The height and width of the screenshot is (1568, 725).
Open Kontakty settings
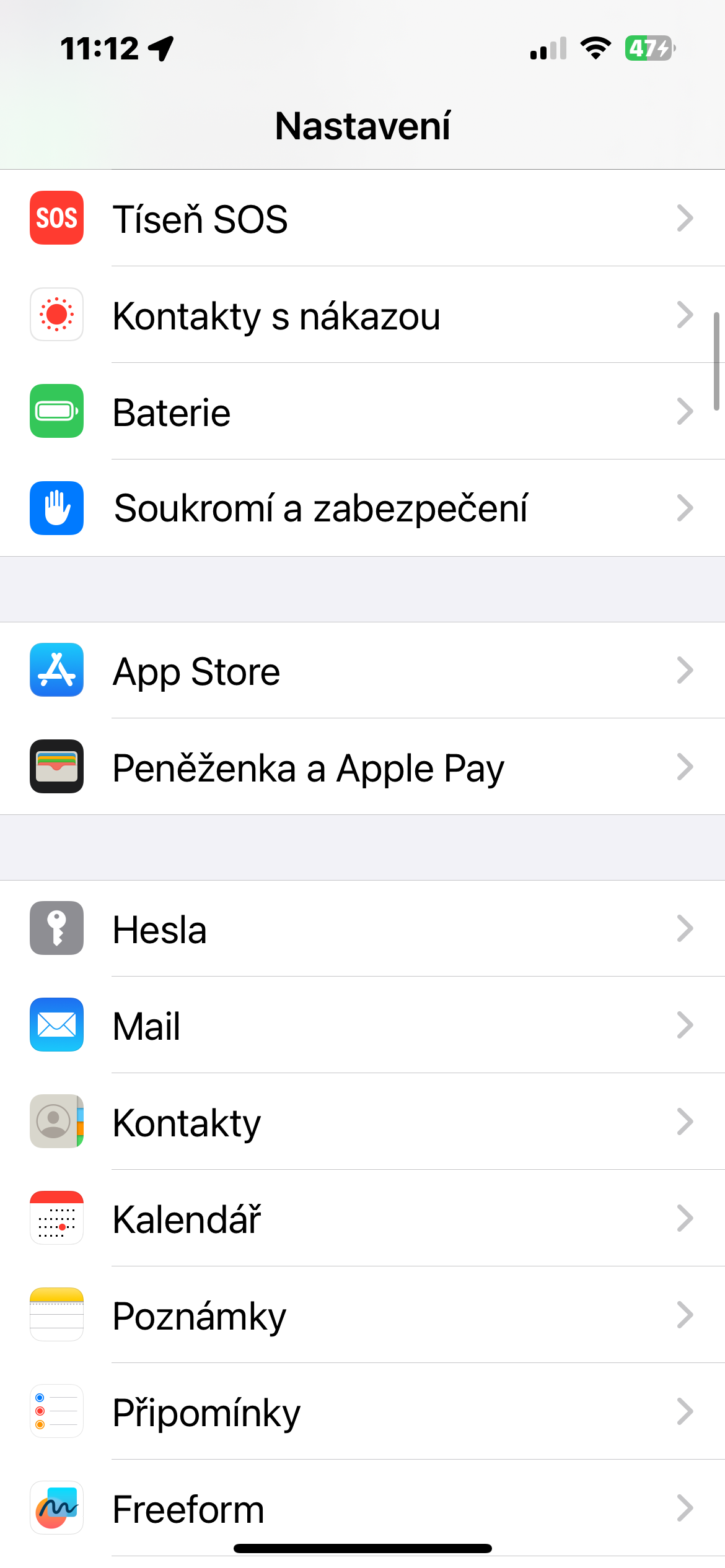point(362,1122)
